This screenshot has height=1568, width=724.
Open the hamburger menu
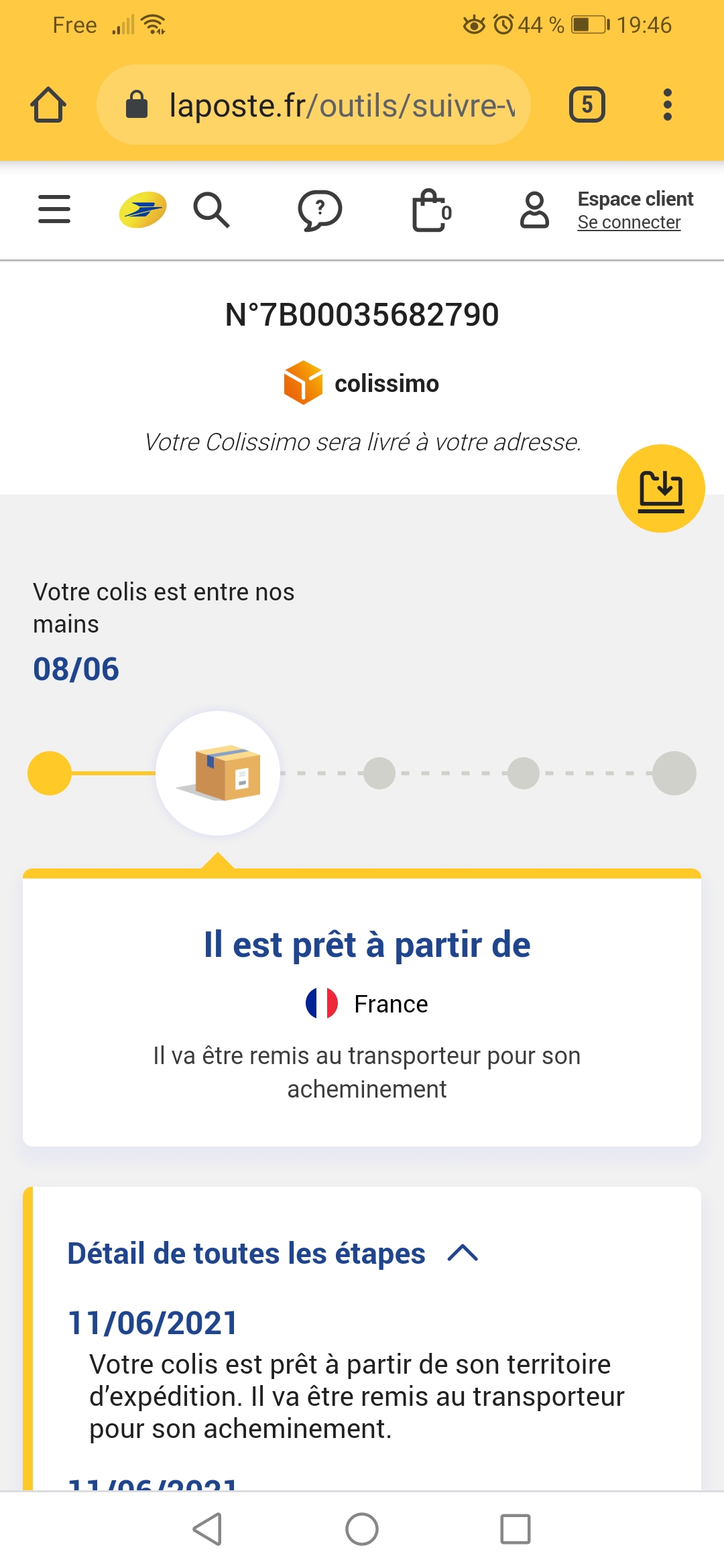click(x=54, y=210)
